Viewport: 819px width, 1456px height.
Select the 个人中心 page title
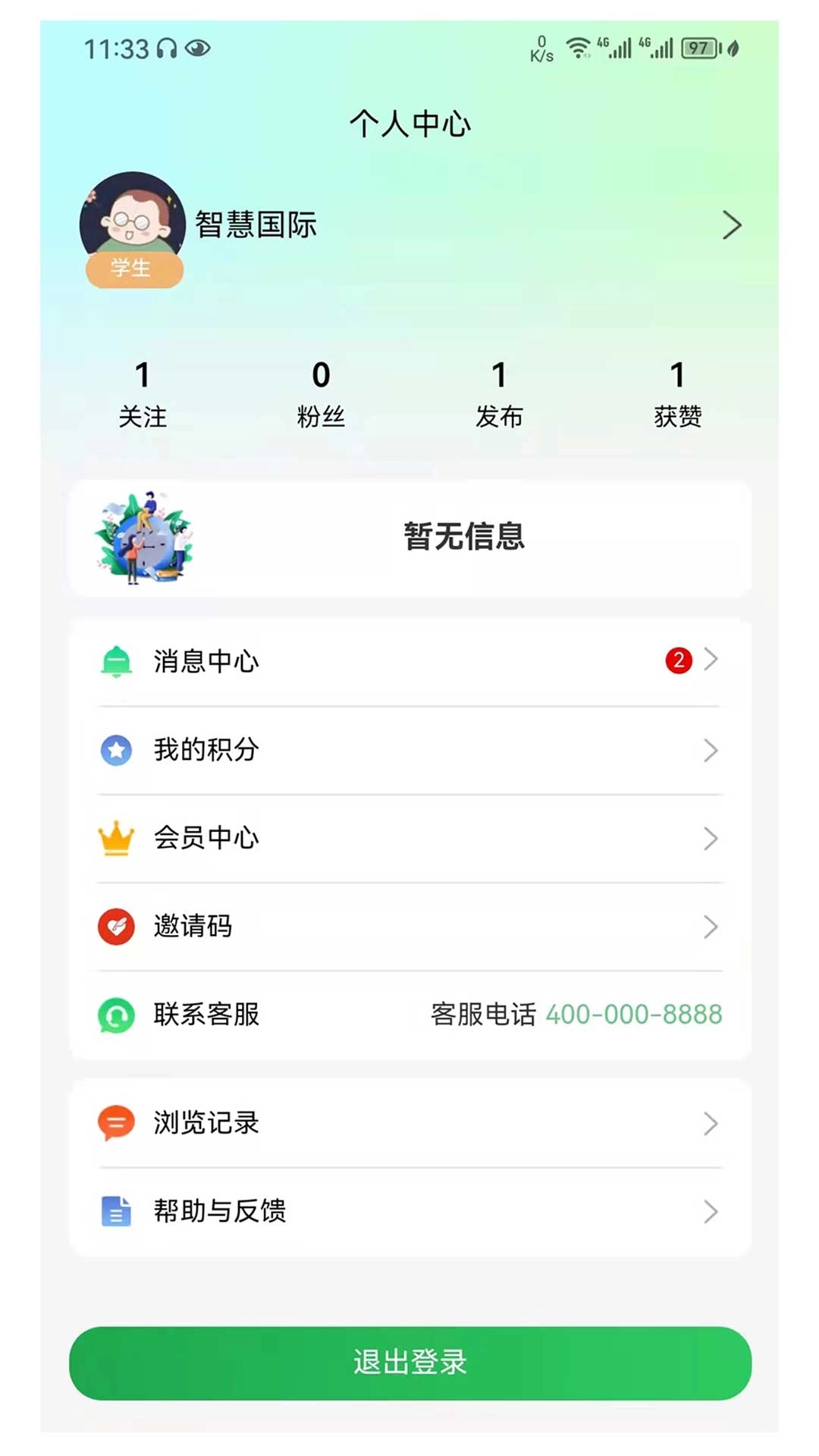pos(409,123)
